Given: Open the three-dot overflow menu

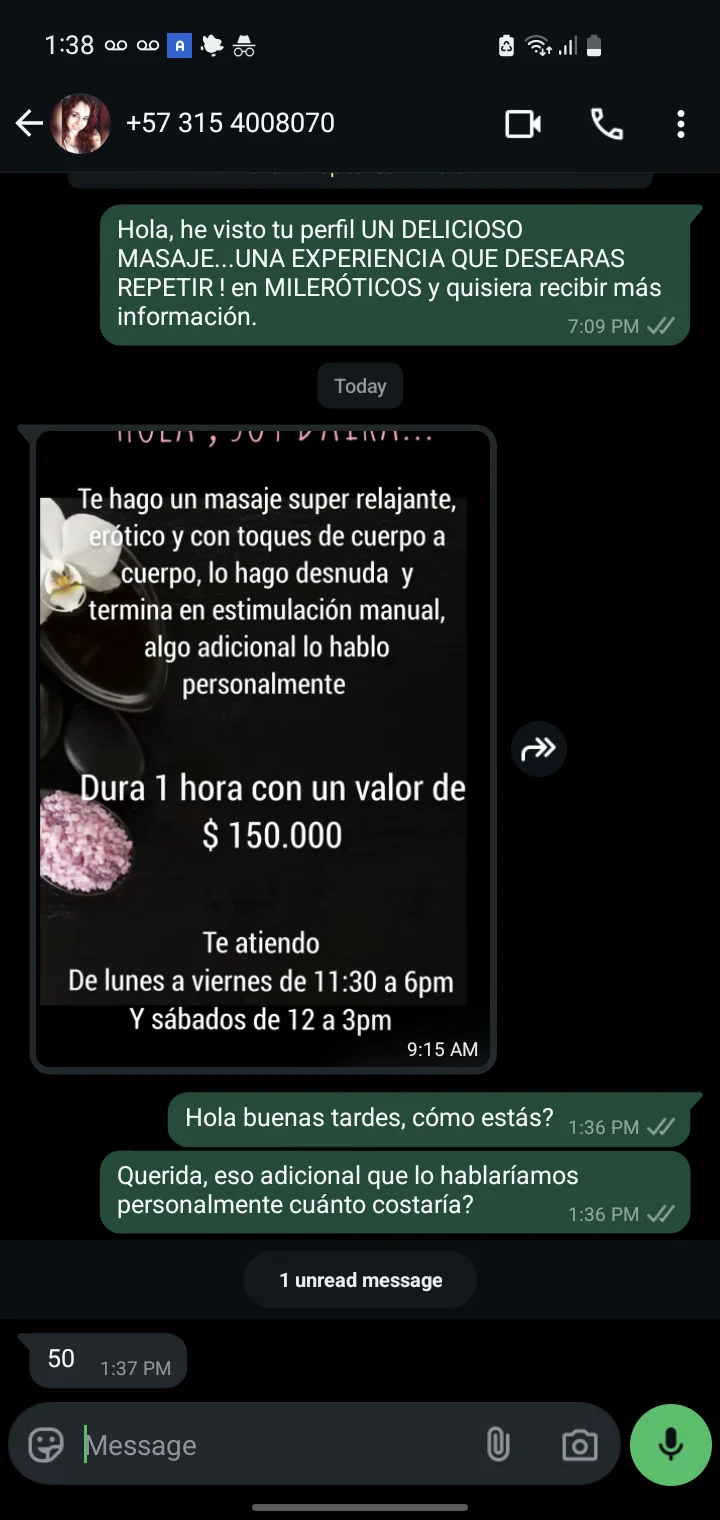Looking at the screenshot, I should [680, 124].
